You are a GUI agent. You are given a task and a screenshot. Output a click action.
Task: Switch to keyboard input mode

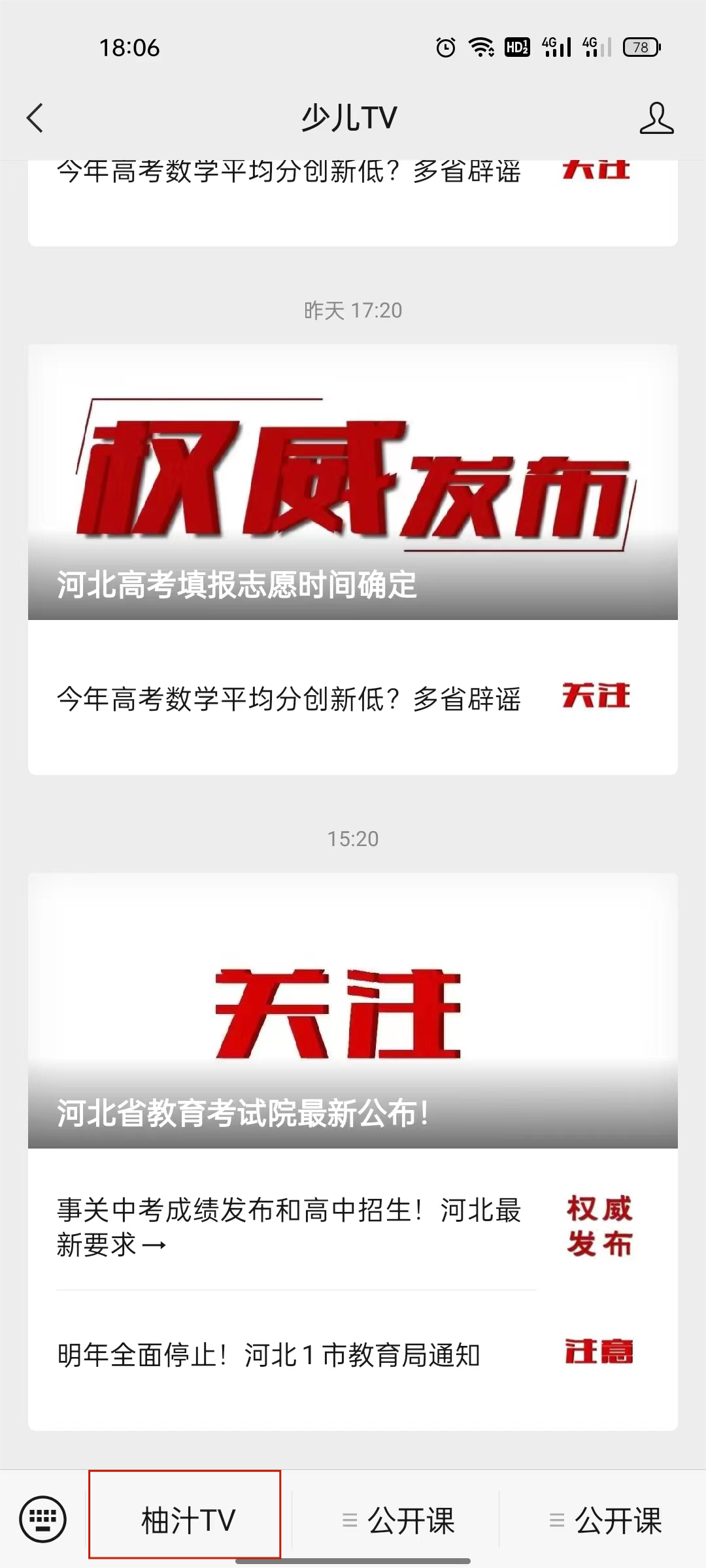pos(43,1519)
